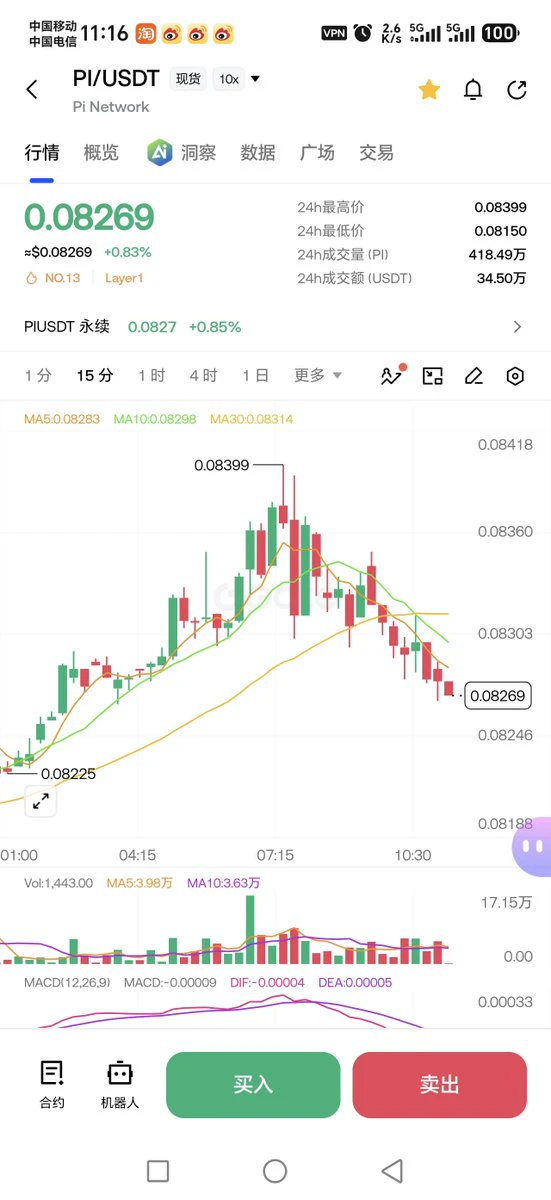Image resolution: width=551 pixels, height=1200 pixels.
Task: Switch to the 数据 tab
Action: click(x=258, y=153)
